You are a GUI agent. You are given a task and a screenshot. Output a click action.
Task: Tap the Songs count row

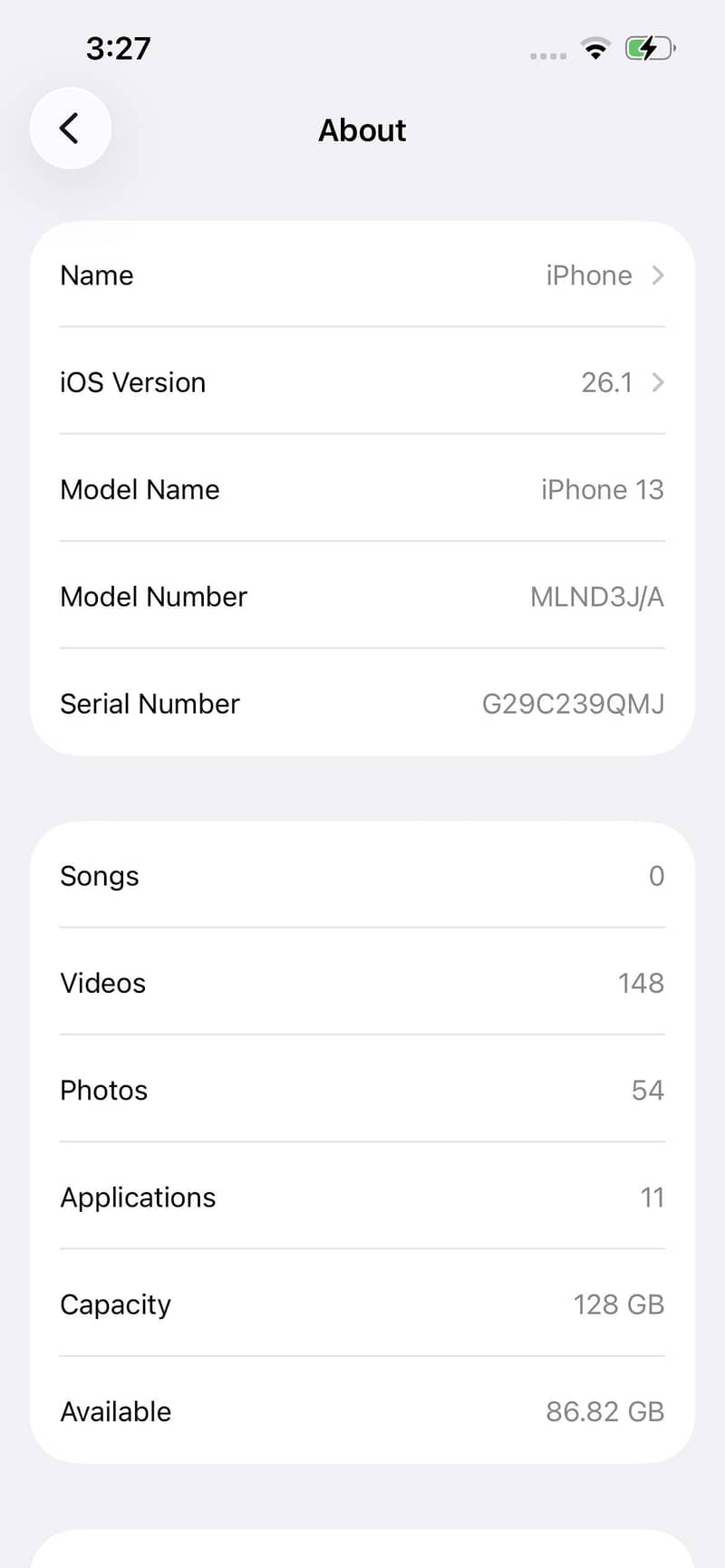click(362, 876)
